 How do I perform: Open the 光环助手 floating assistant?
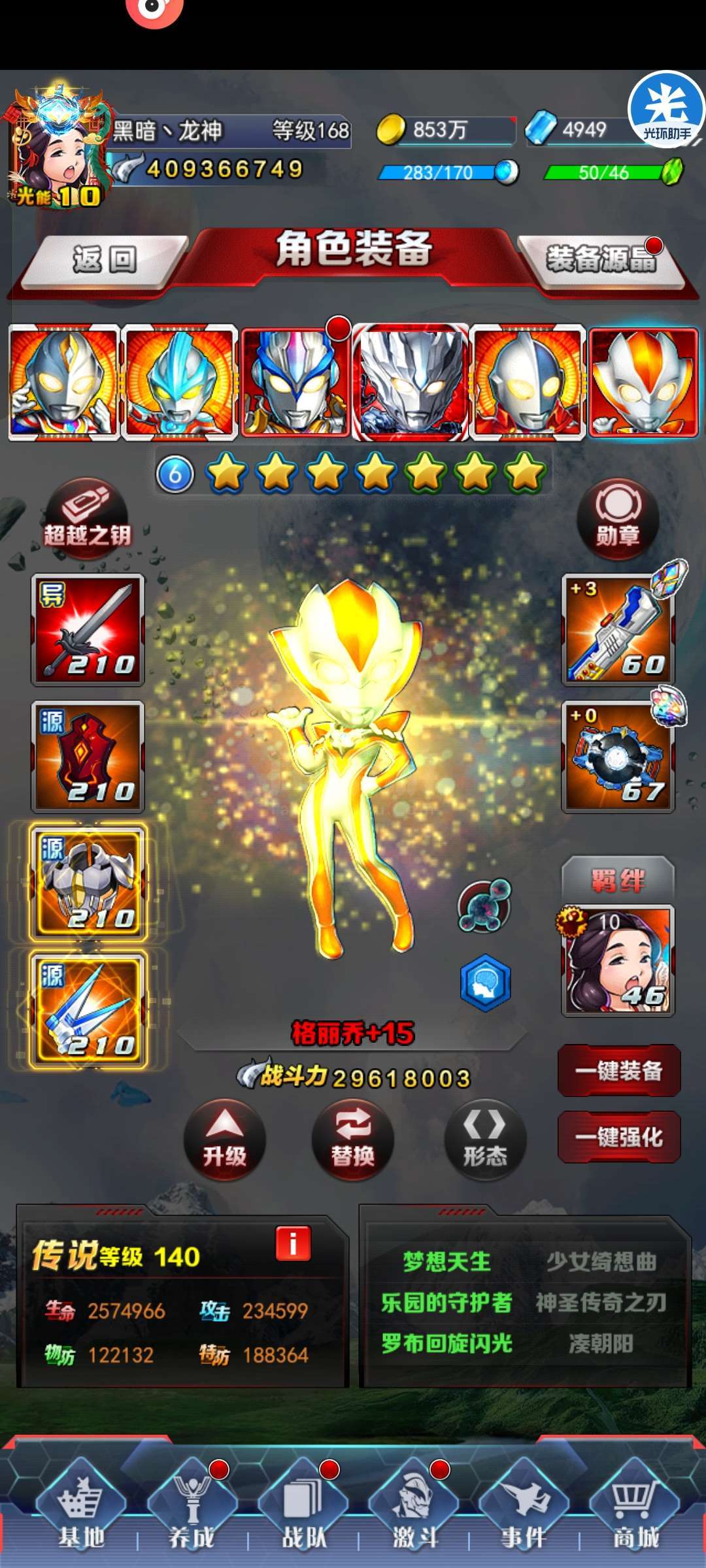pos(666,109)
